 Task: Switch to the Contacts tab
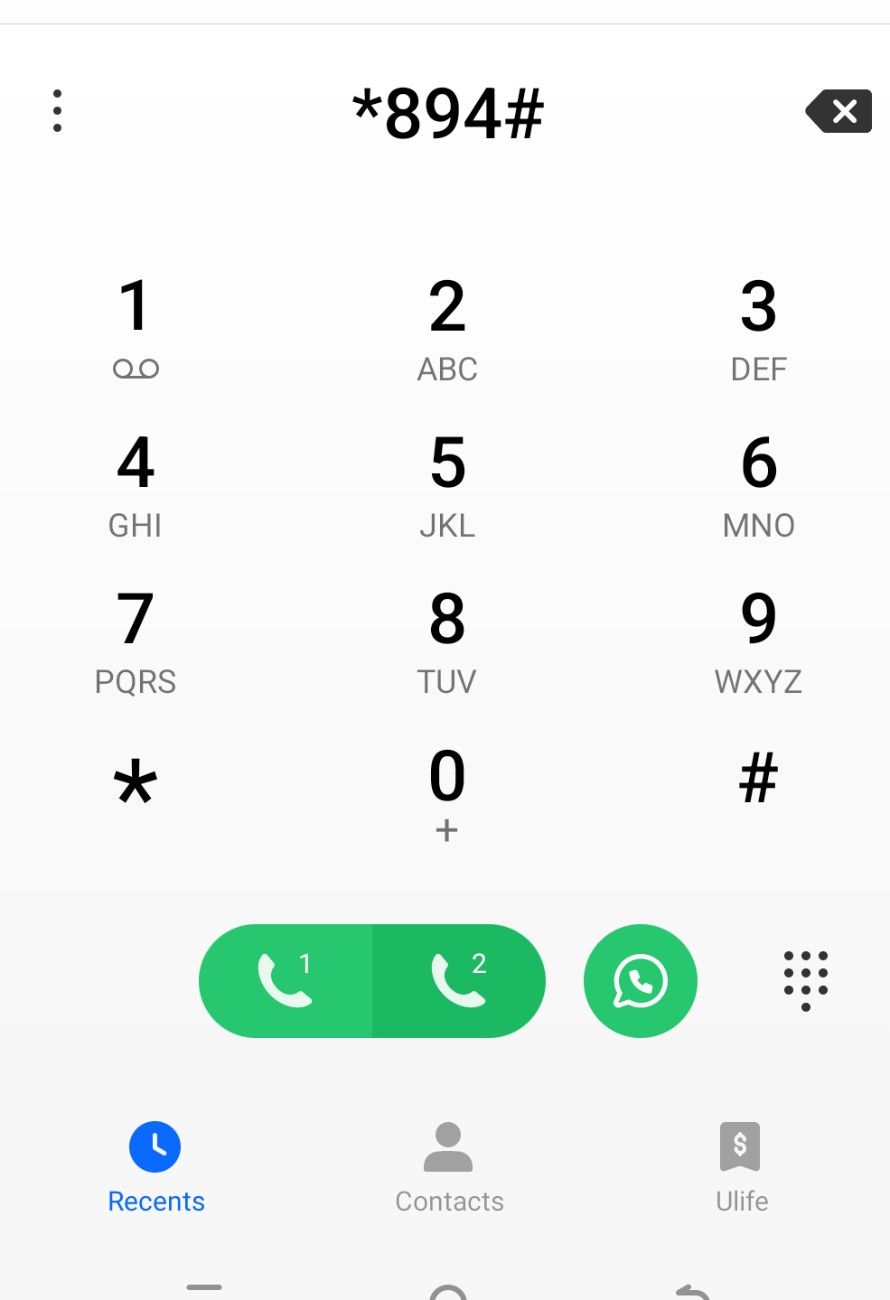tap(449, 1167)
